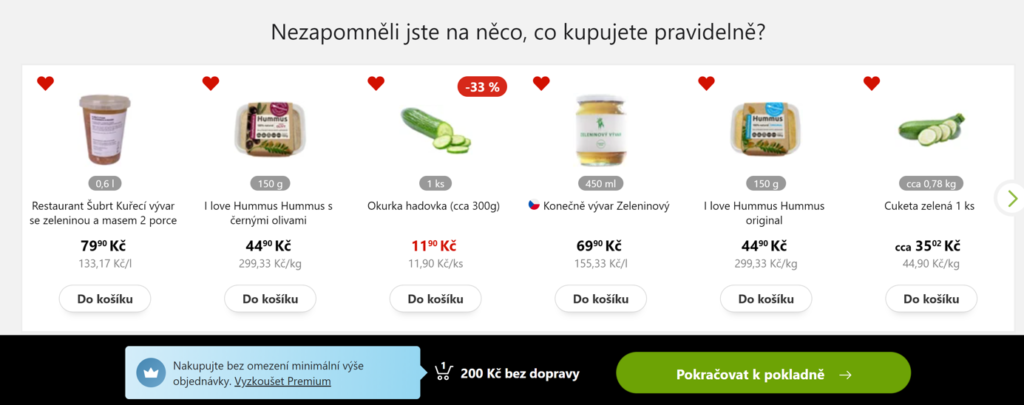Toggle favorite heart on Hummus original

[706, 83]
